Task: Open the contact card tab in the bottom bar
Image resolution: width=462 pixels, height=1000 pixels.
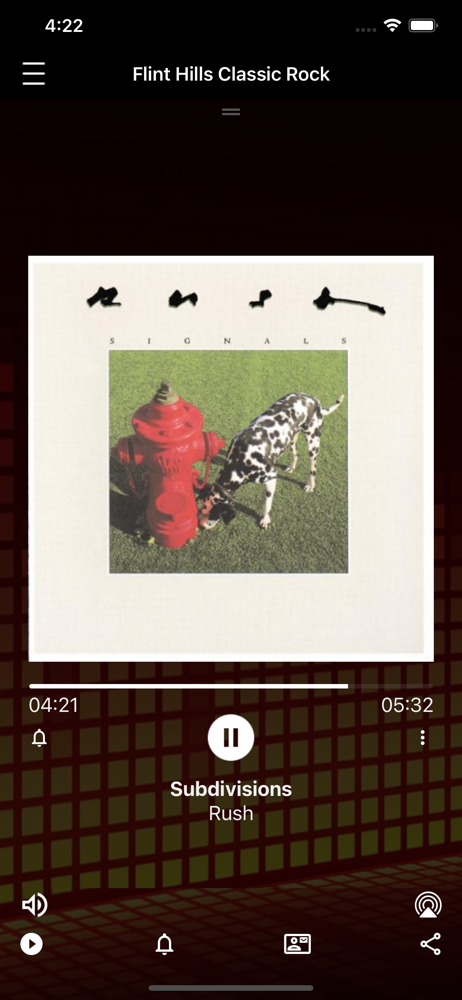Action: pos(297,944)
